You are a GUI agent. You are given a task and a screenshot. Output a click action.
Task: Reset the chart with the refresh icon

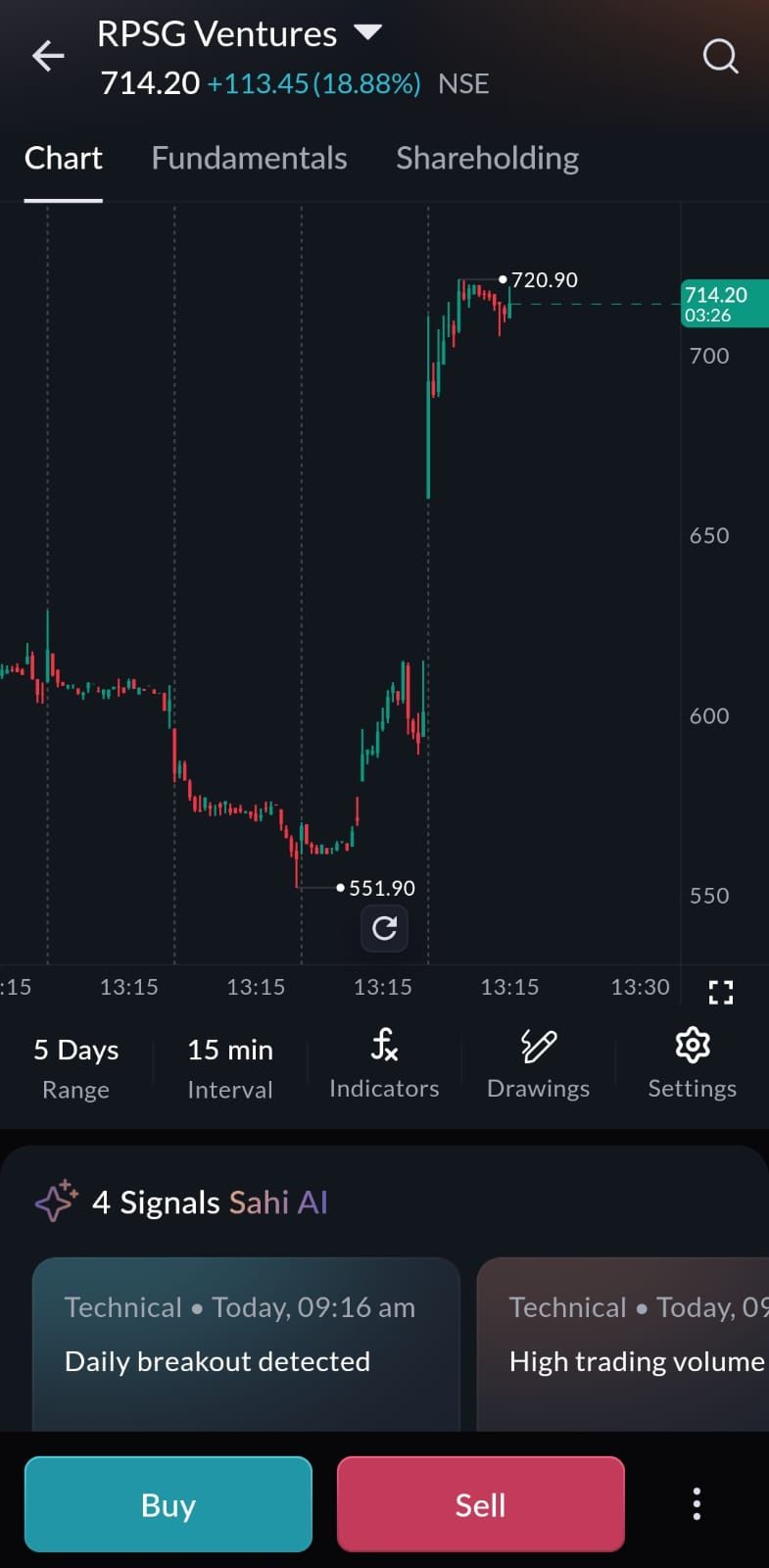(x=384, y=928)
